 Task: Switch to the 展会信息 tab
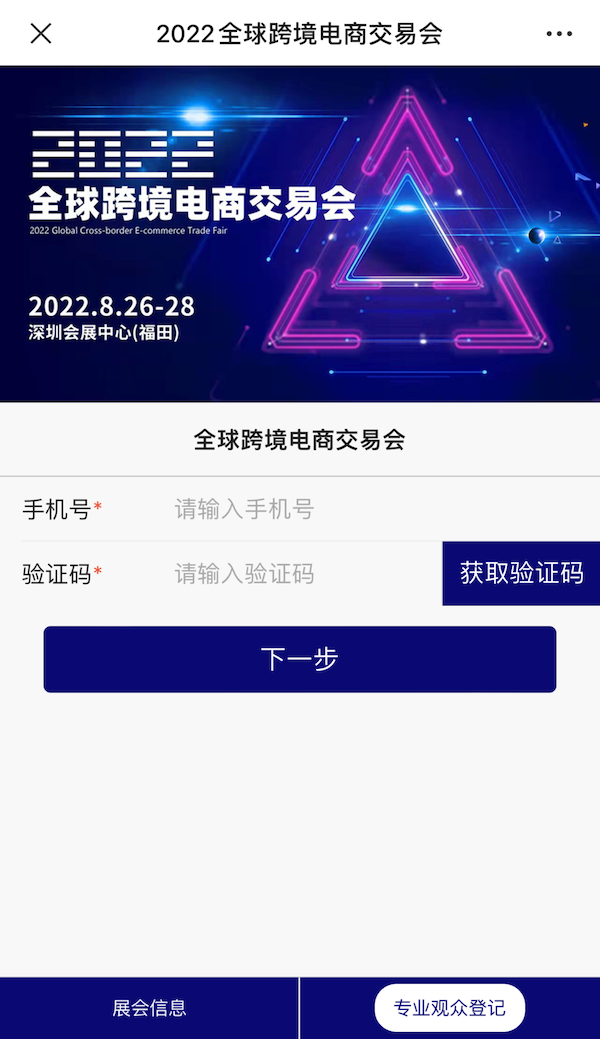coord(149,1008)
